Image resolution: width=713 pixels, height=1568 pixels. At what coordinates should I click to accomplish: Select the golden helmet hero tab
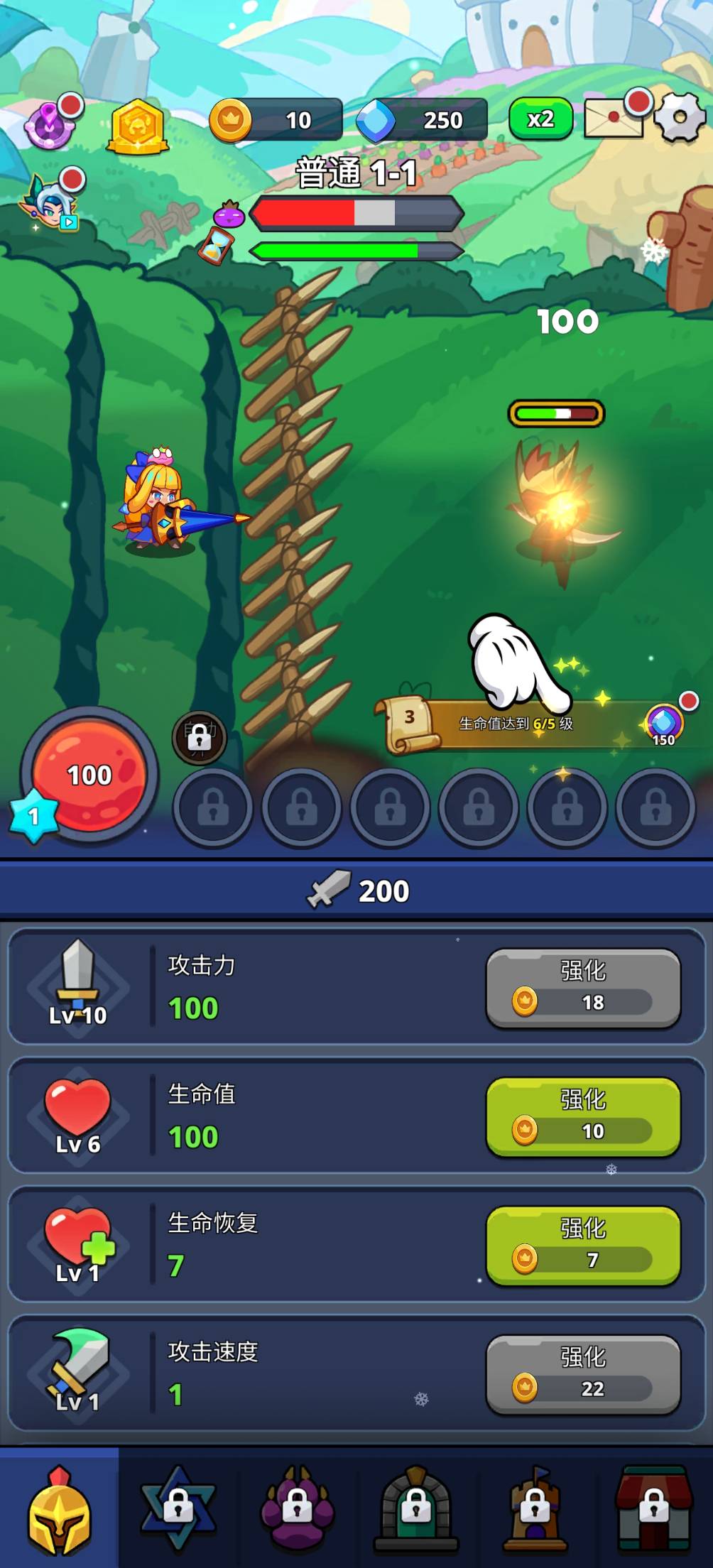[x=60, y=1508]
